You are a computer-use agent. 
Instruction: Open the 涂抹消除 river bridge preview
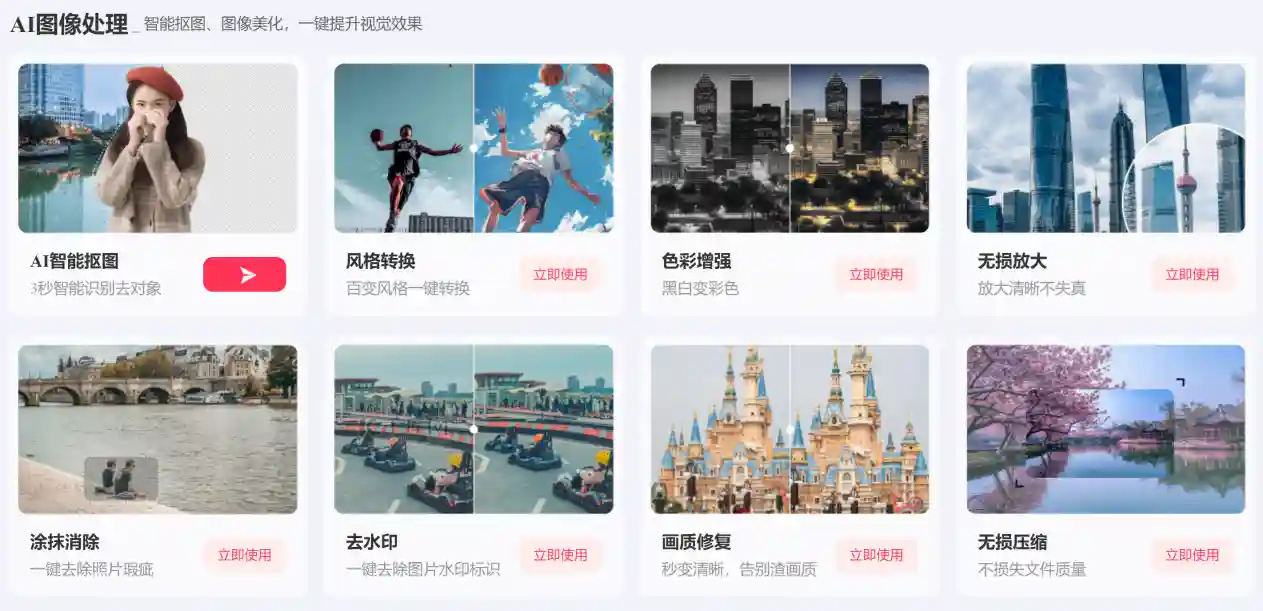click(x=158, y=429)
